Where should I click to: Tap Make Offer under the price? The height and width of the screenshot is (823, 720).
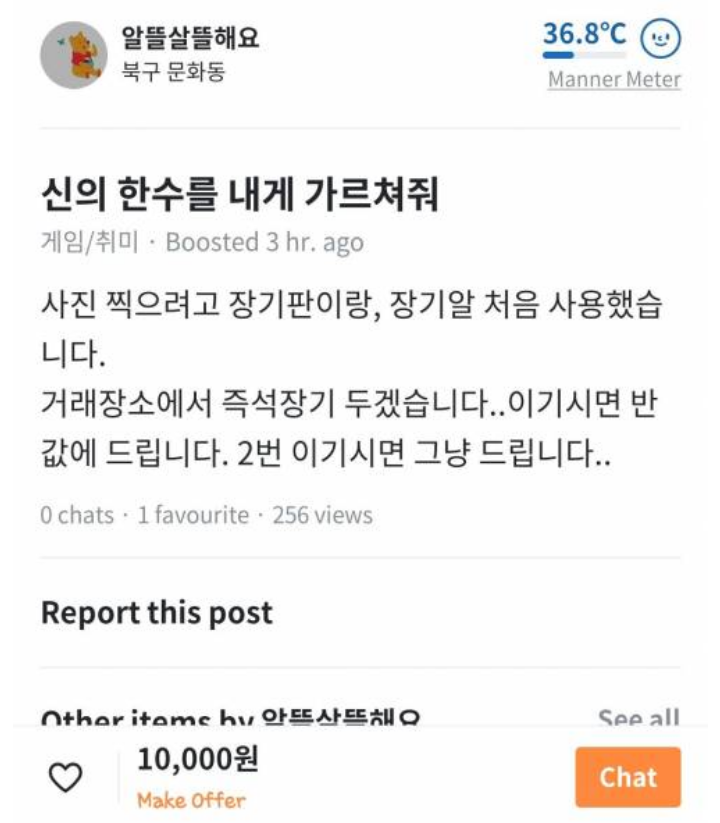coord(191,800)
